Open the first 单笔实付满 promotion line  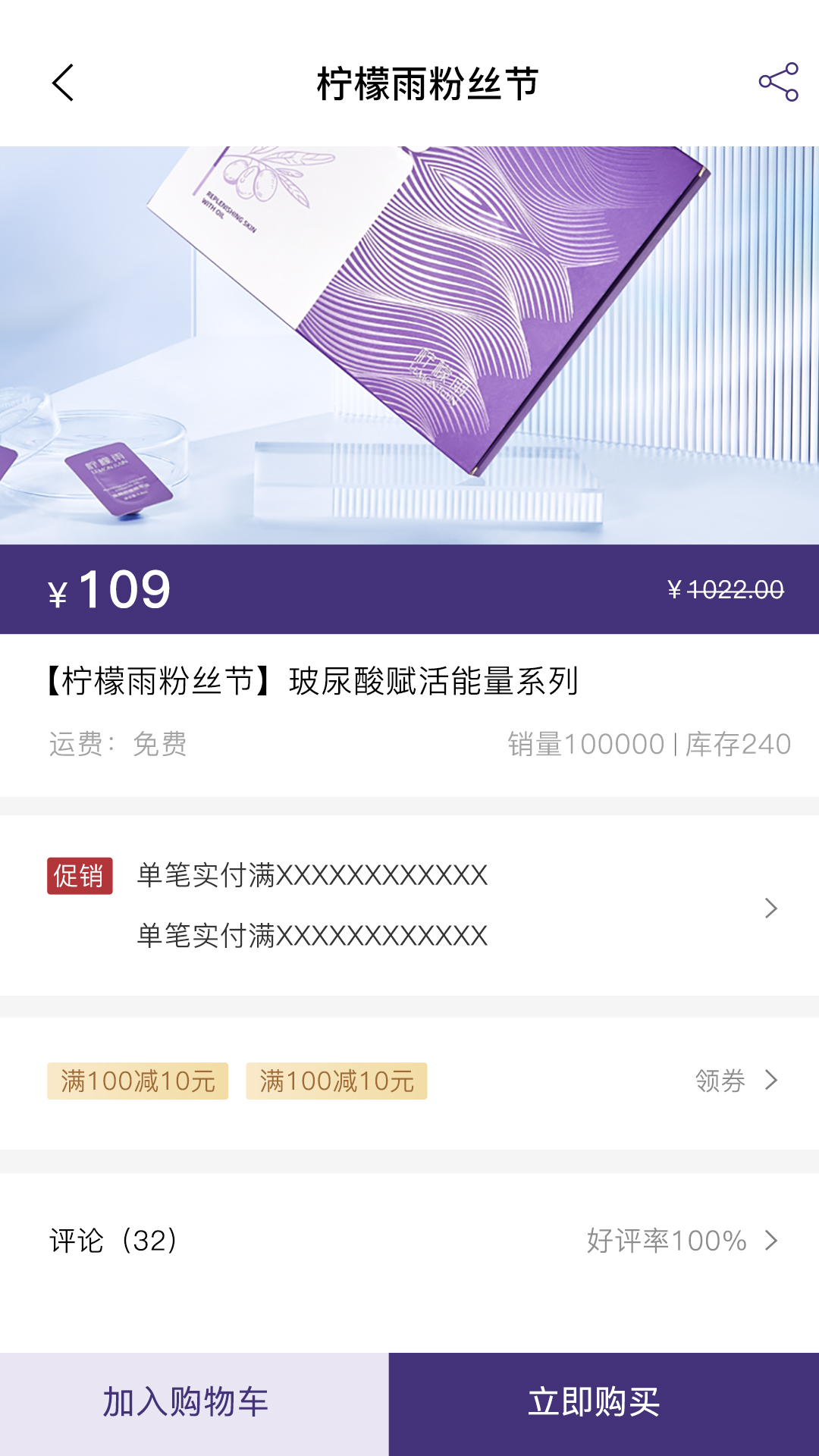[311, 876]
